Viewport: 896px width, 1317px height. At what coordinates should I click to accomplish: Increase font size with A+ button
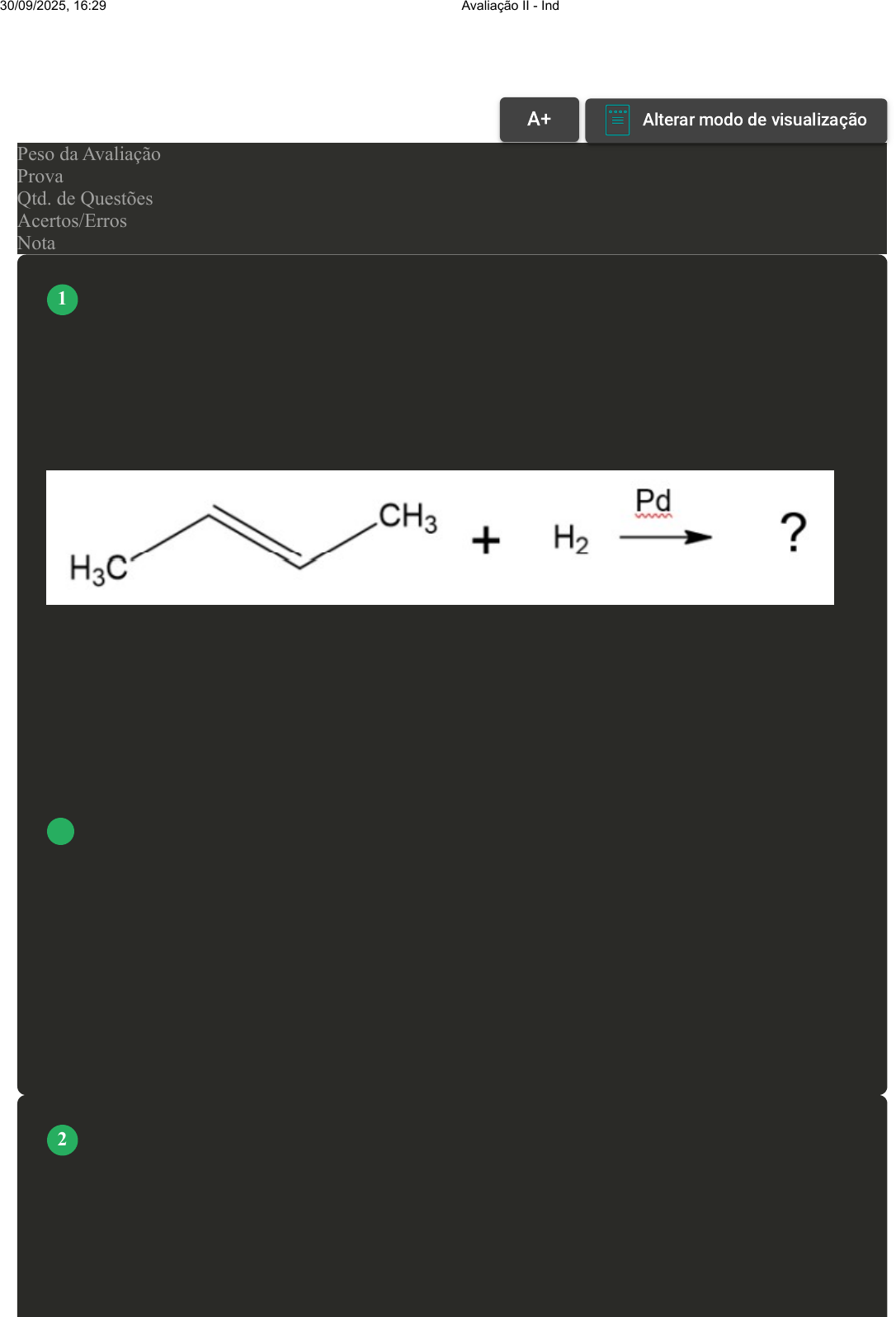tap(539, 120)
